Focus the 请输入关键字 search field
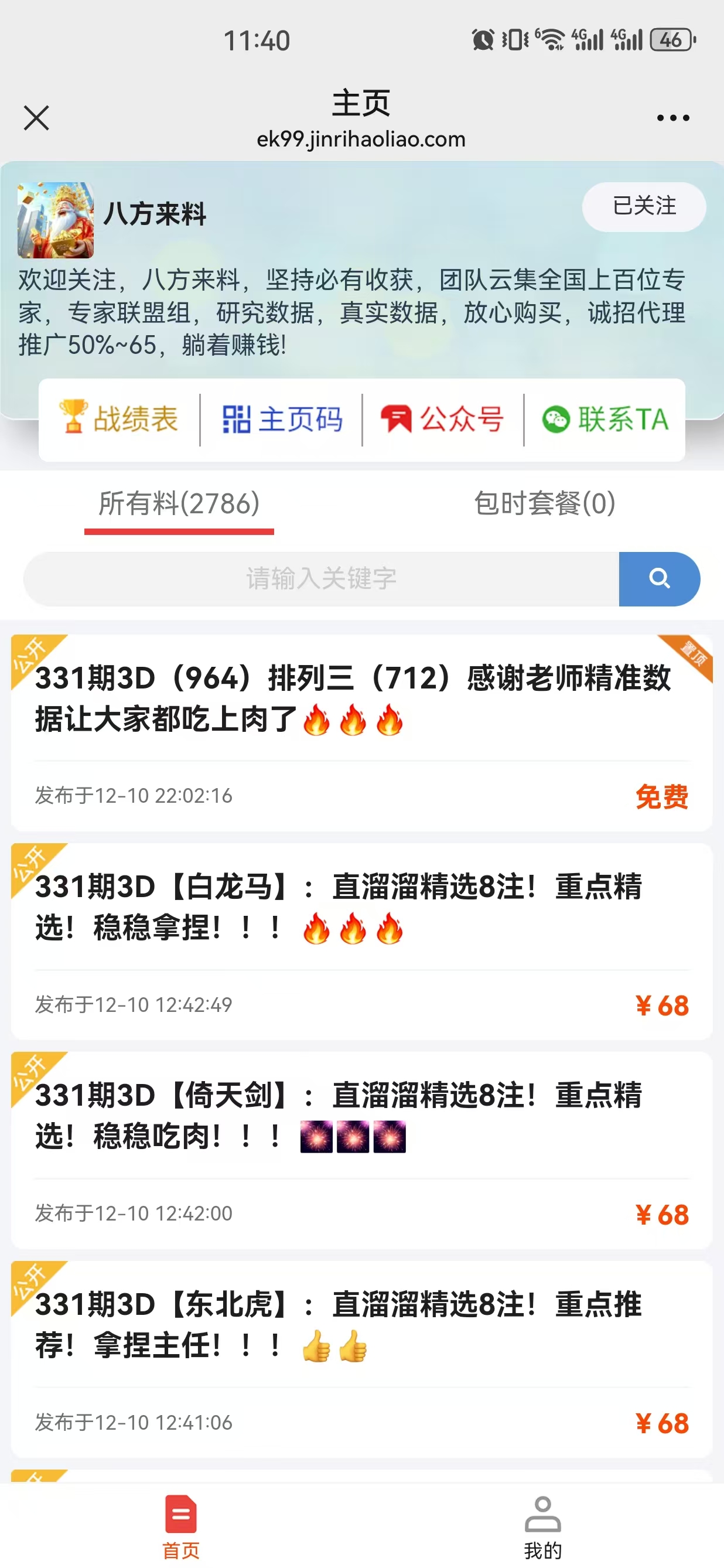724x1568 pixels. pyautogui.click(x=321, y=578)
